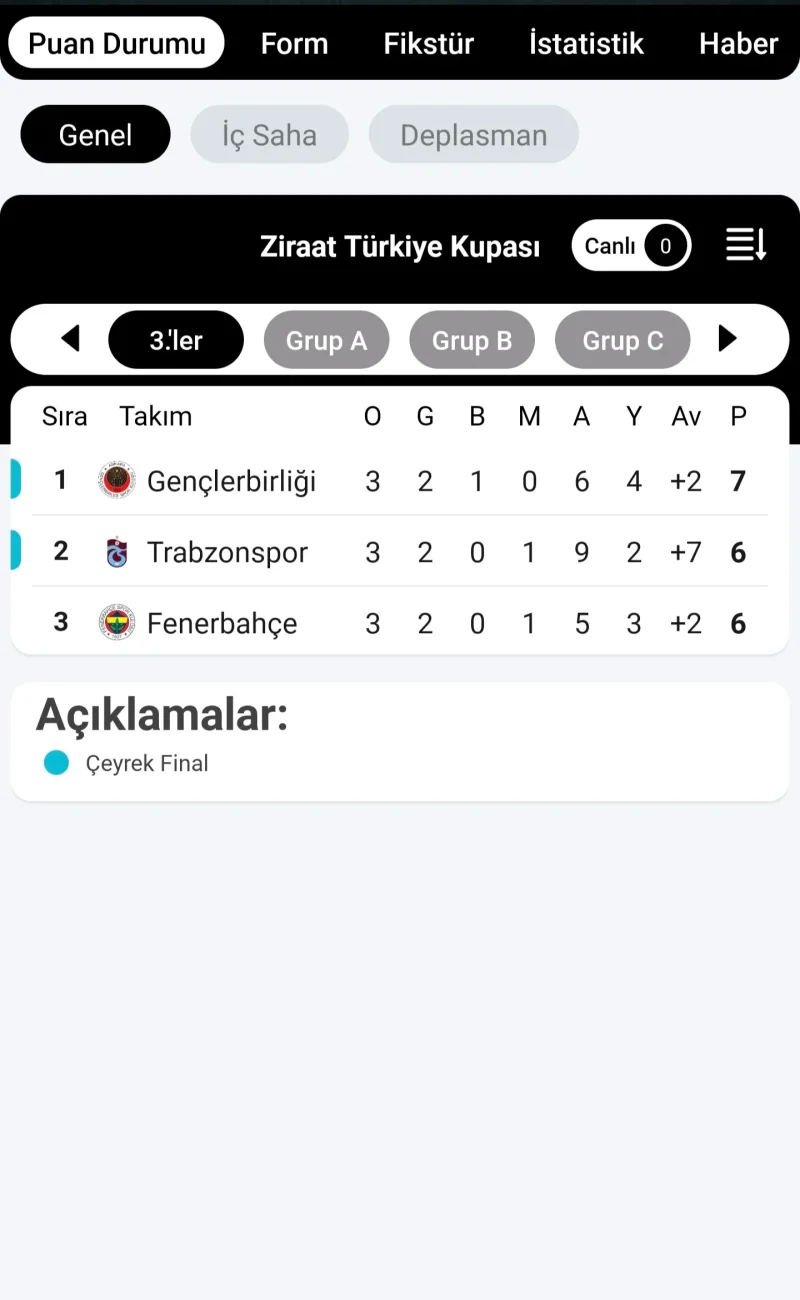Expand groups to the right with the arrow
This screenshot has height=1300, width=800.
728,339
